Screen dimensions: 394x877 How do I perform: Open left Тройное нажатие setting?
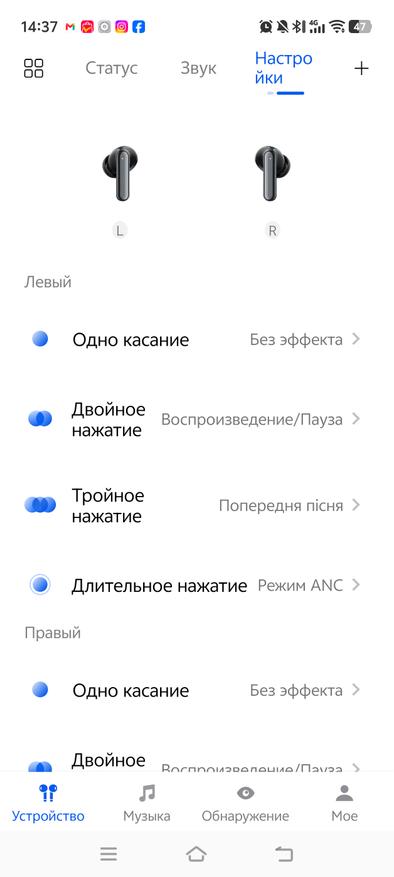(x=197, y=506)
